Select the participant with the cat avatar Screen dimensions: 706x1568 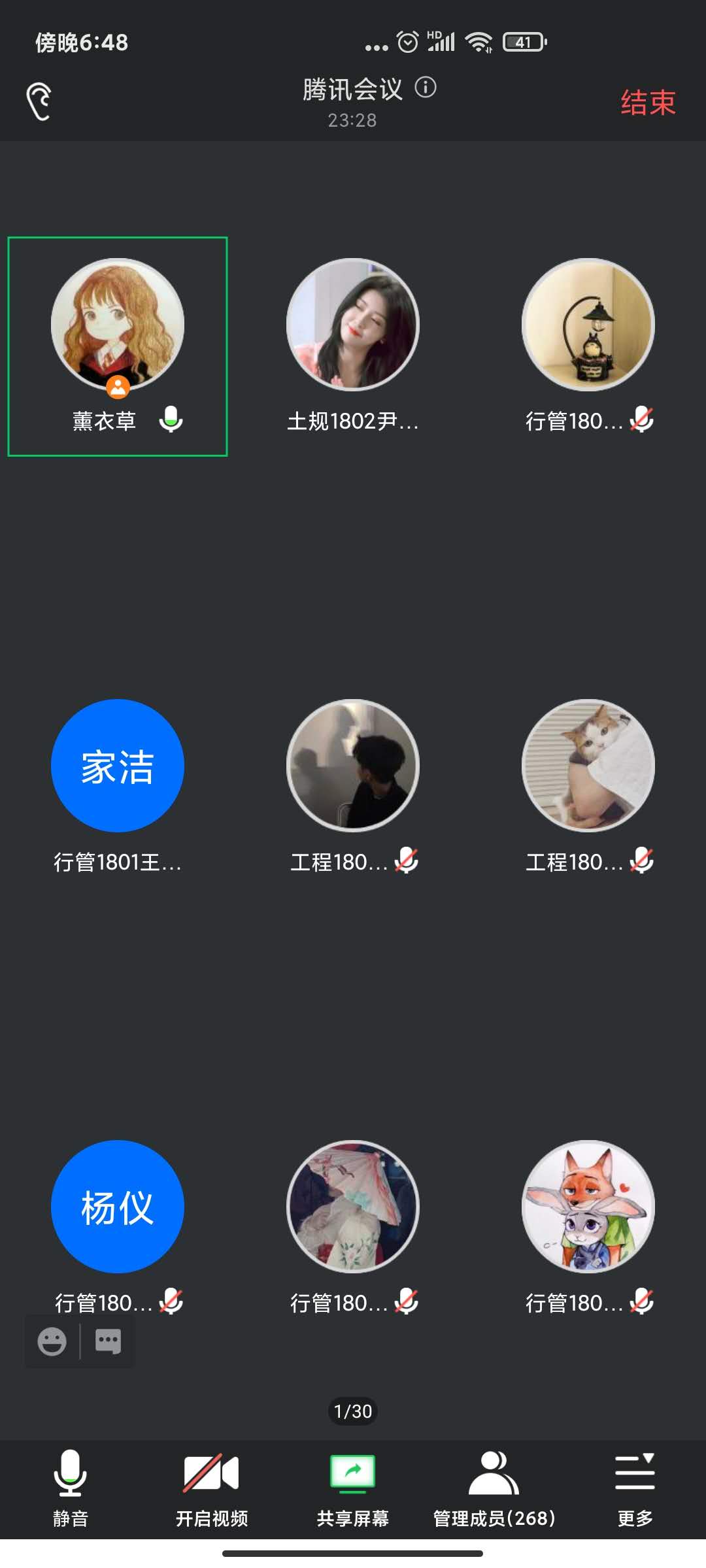click(588, 784)
